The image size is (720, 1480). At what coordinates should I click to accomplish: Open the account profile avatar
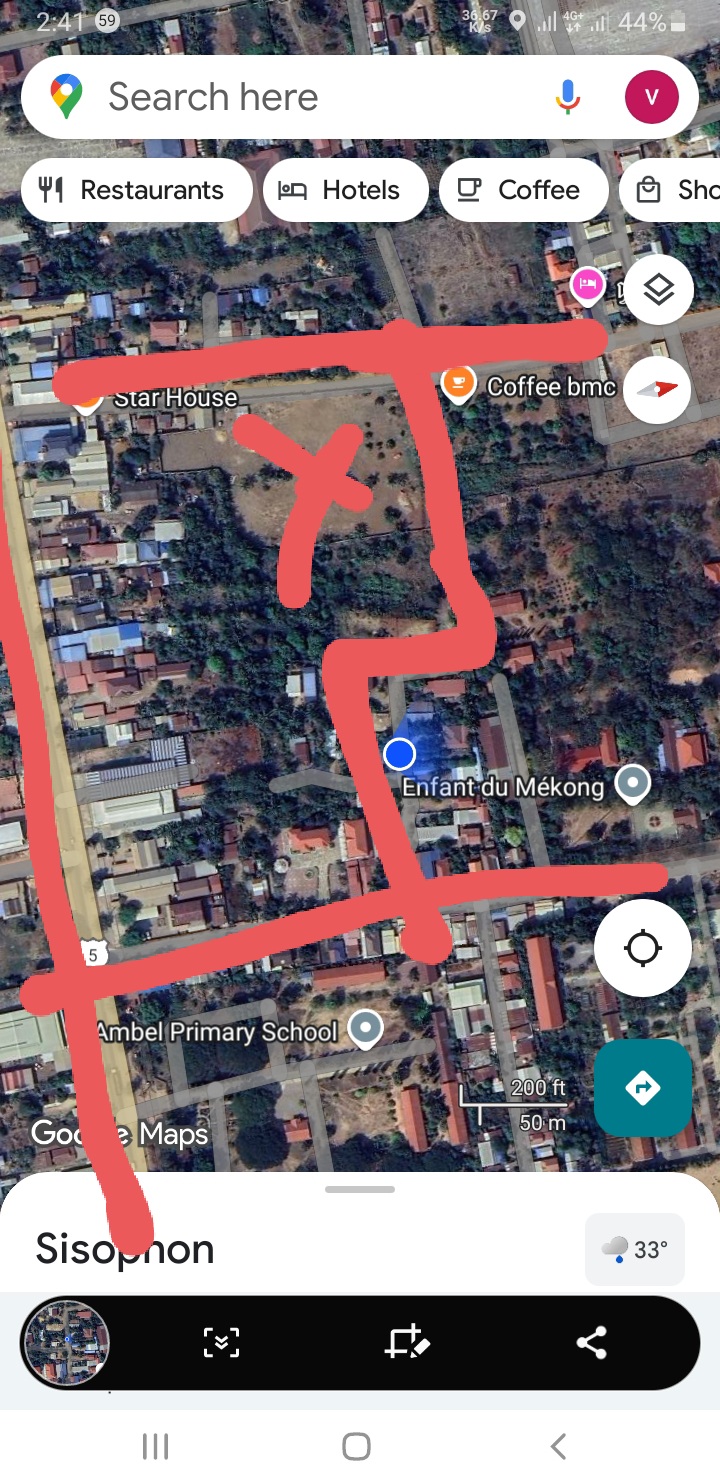(651, 97)
